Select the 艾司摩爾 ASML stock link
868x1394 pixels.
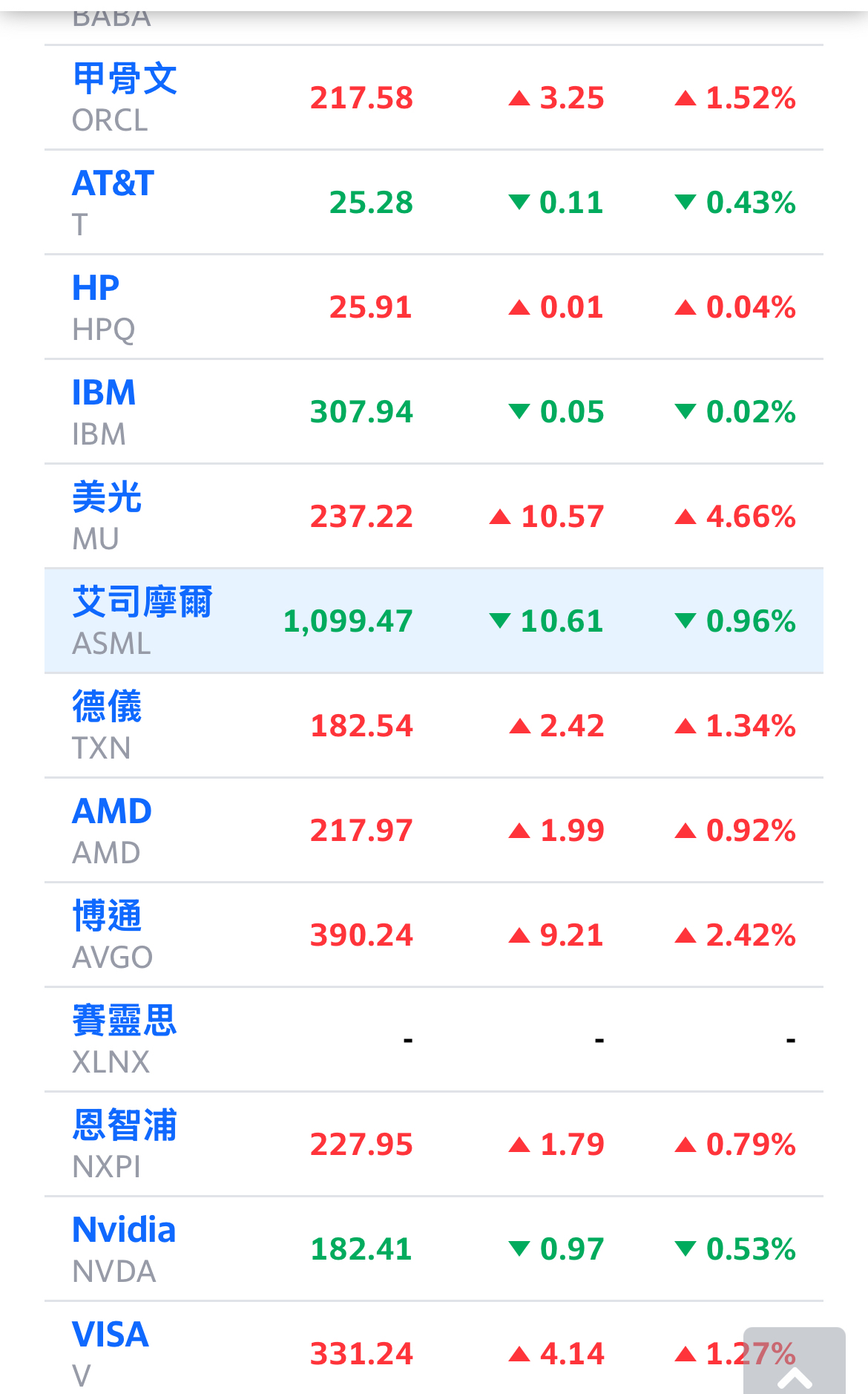tap(142, 602)
